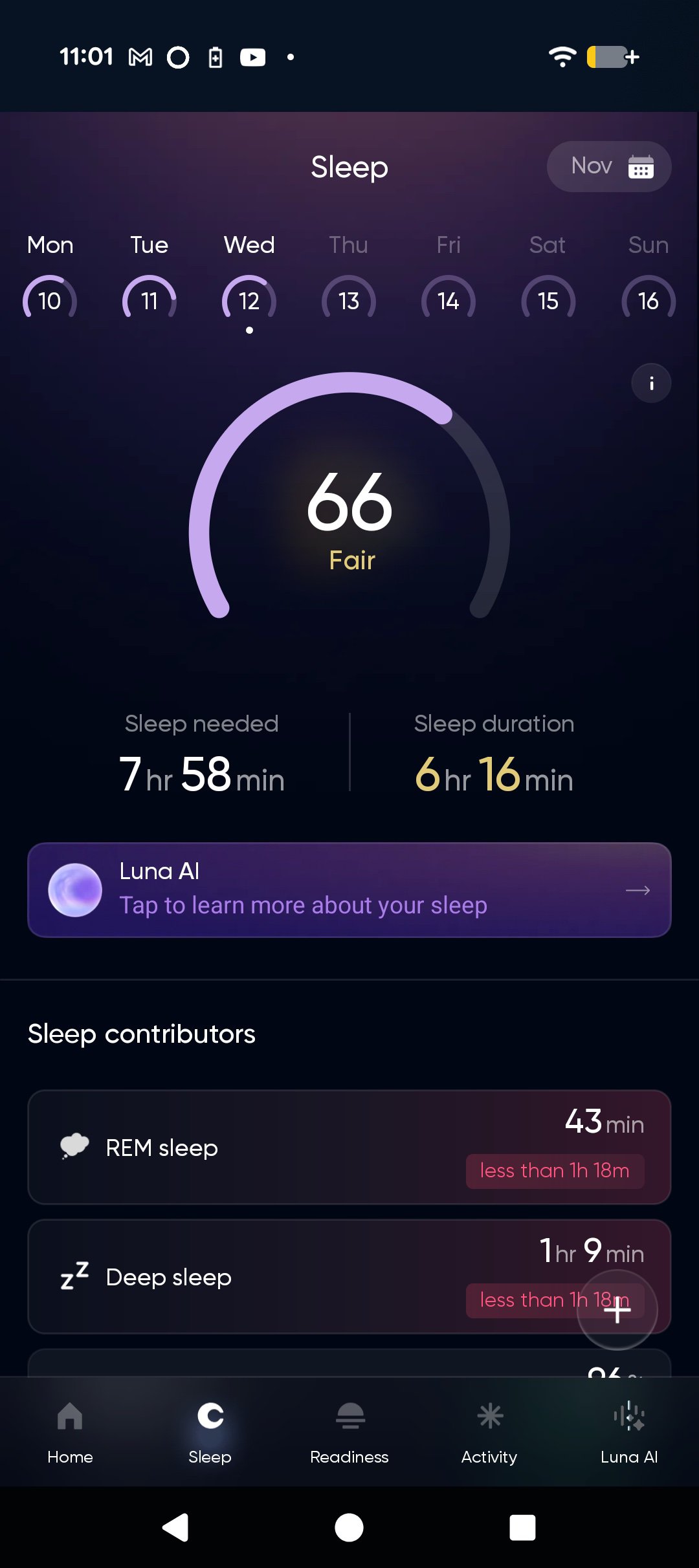Switch to Sunday the 16th
Image resolution: width=699 pixels, height=1568 pixels.
pos(647,299)
